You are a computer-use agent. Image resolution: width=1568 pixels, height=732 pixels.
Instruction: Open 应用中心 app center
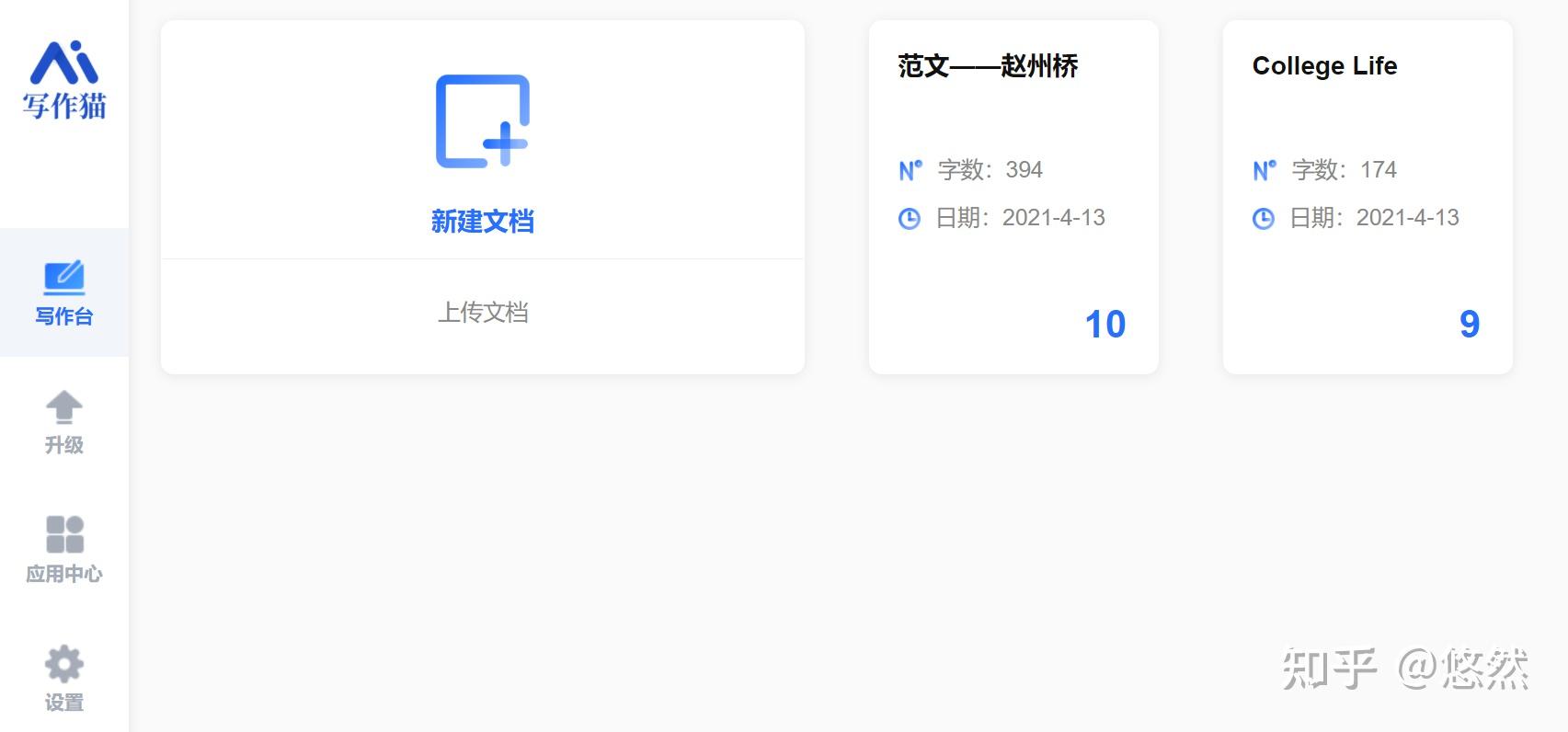[63, 550]
